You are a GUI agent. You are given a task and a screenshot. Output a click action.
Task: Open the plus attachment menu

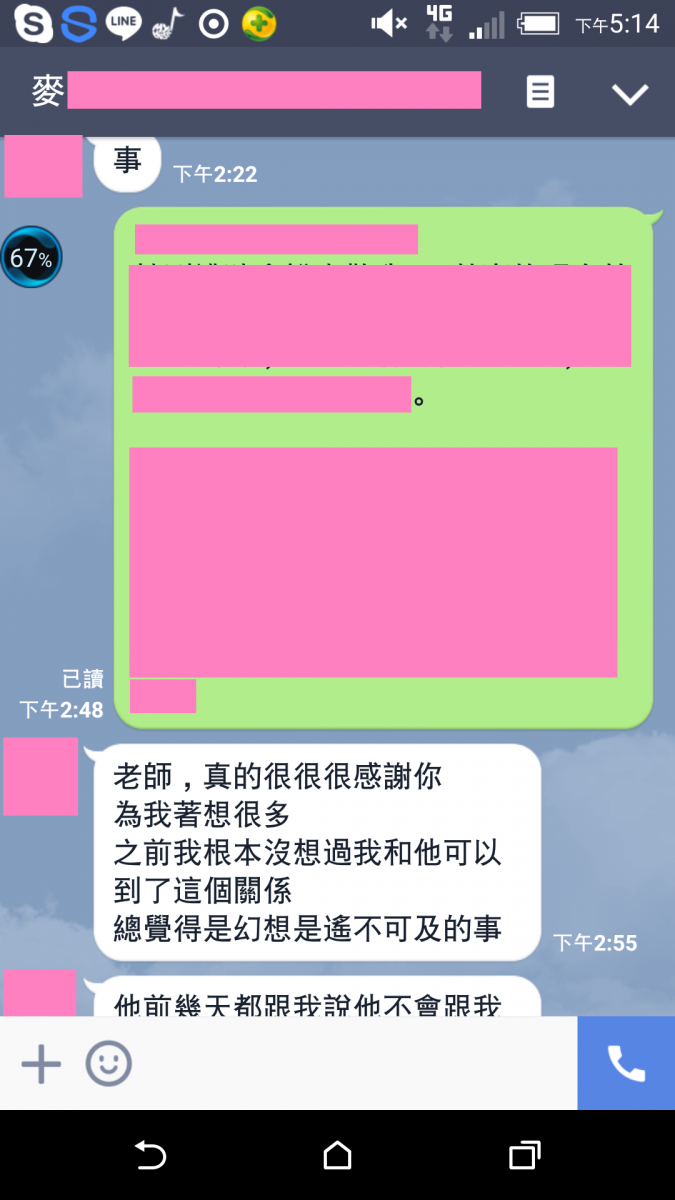point(41,1064)
